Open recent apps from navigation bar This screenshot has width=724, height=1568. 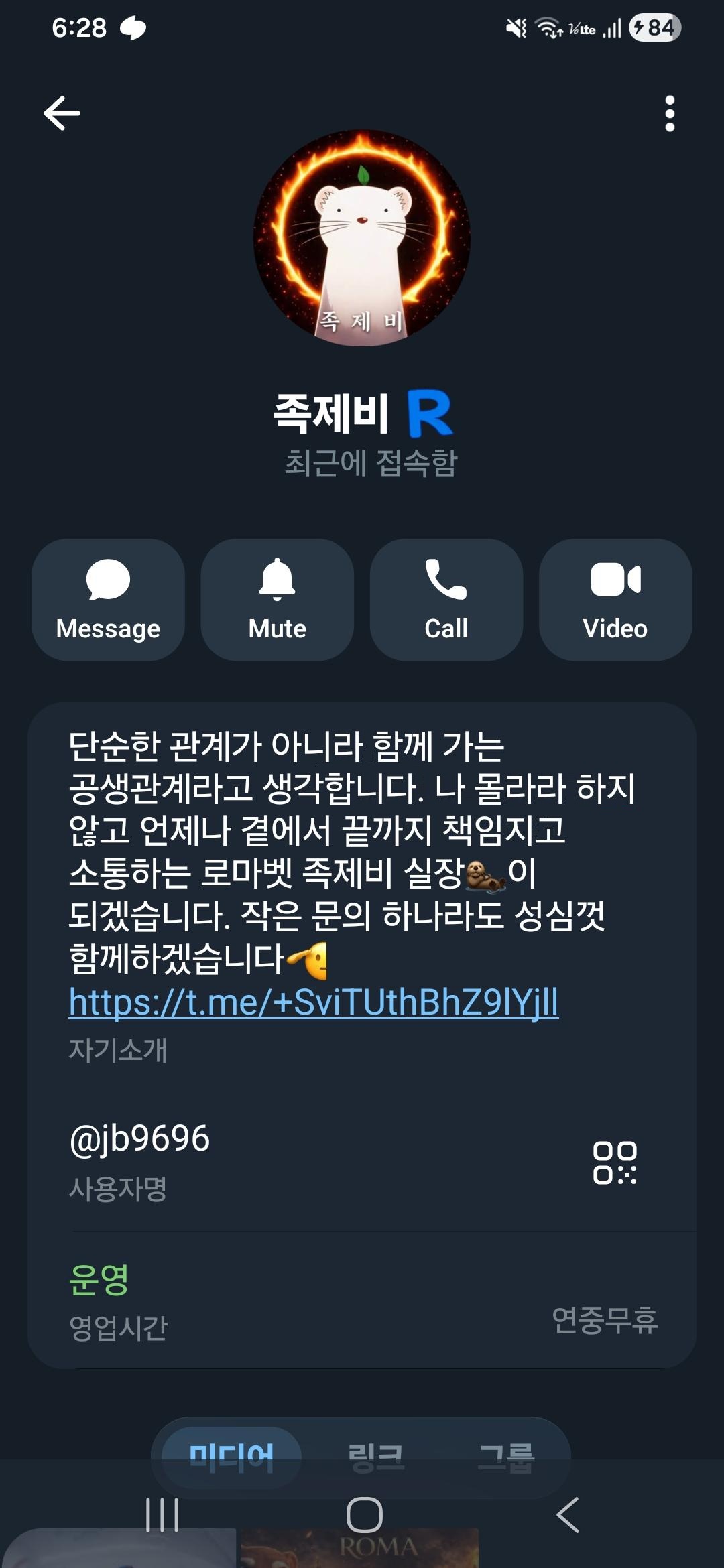point(162,1515)
